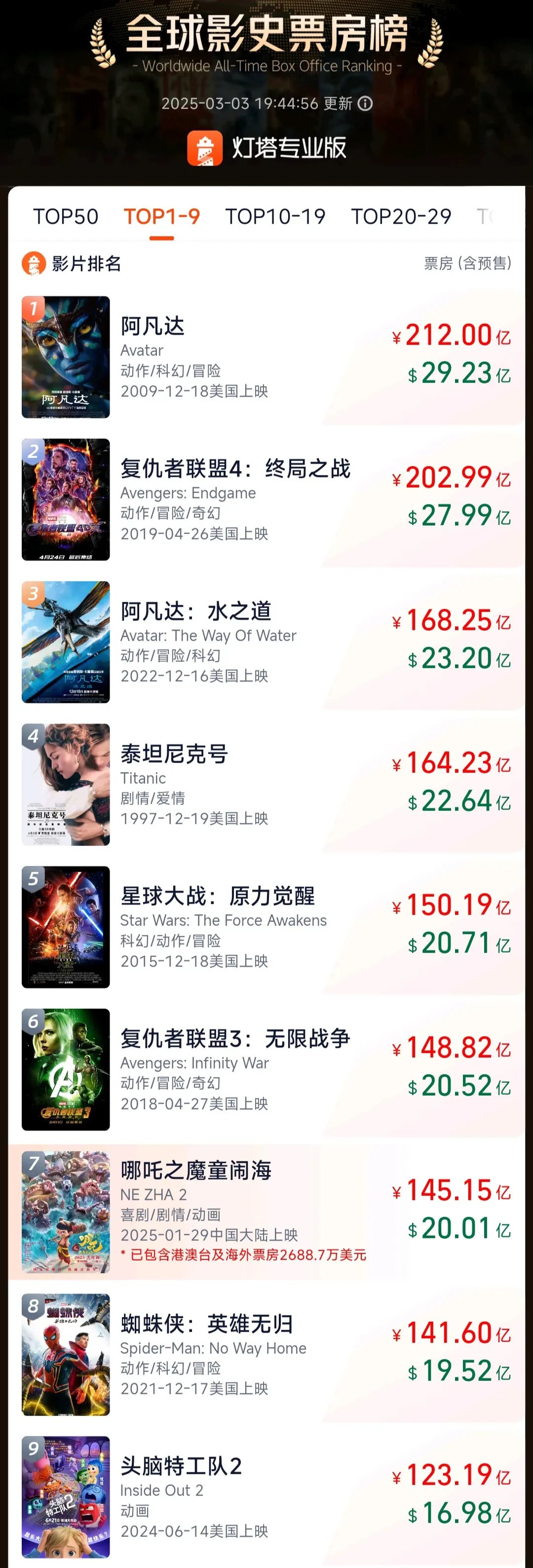The height and width of the screenshot is (1568, 533).
Task: Select the TOP20-29 tab
Action: (403, 216)
